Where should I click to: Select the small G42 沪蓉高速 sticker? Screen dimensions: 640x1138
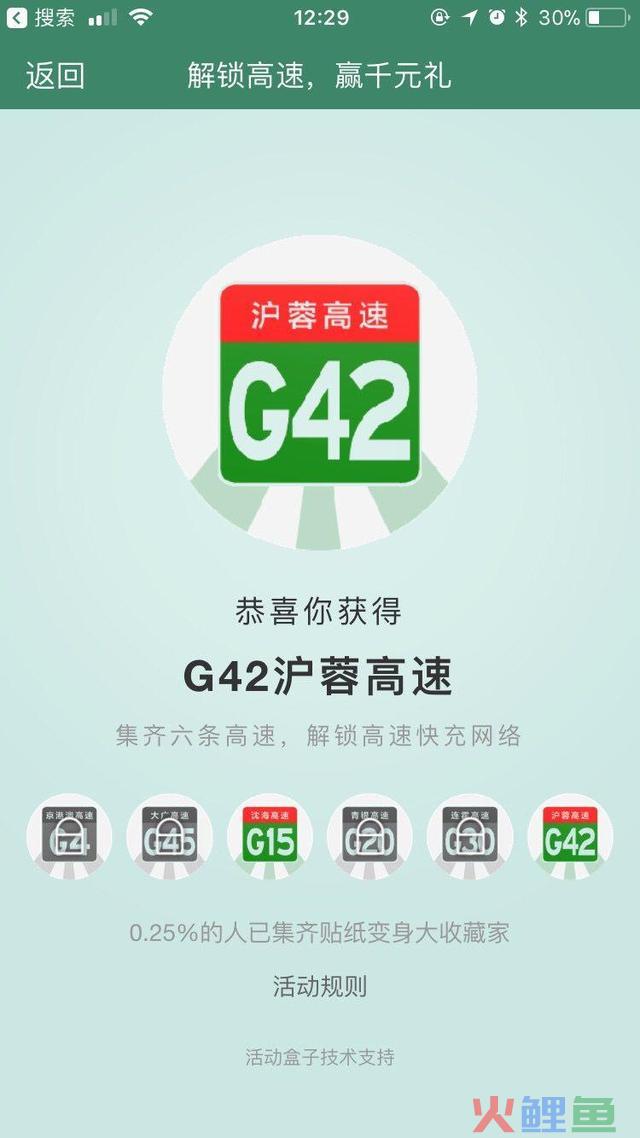(x=570, y=836)
